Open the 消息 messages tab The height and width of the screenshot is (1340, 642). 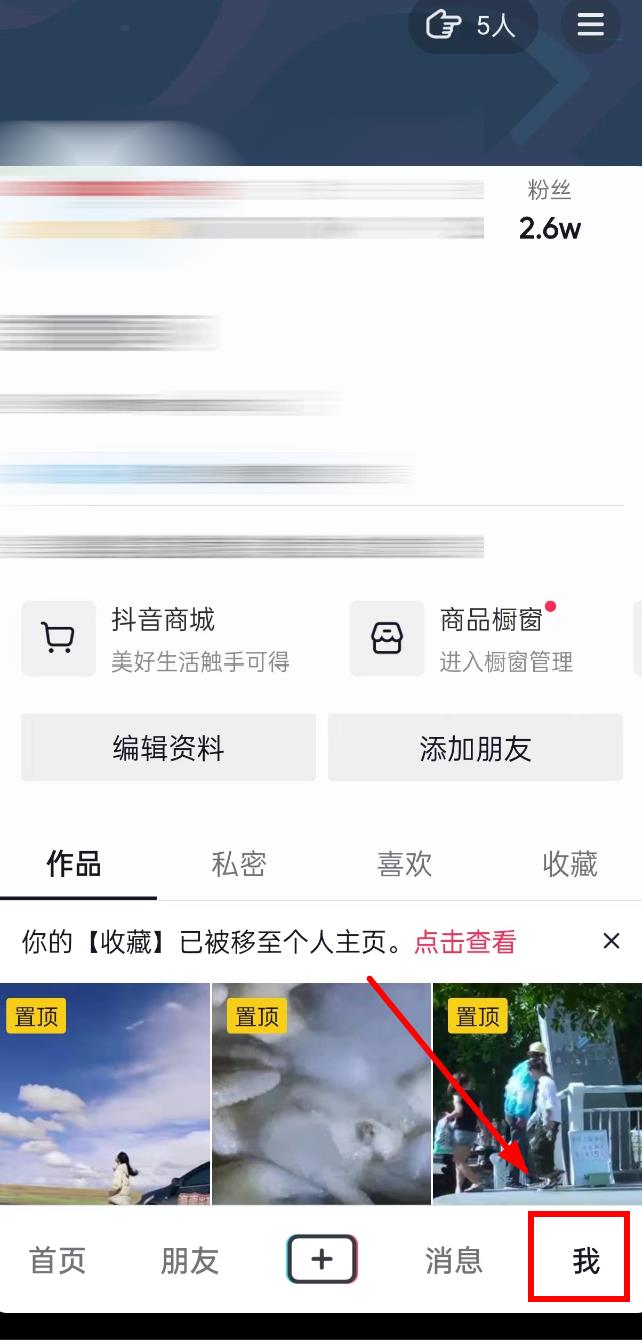454,1261
